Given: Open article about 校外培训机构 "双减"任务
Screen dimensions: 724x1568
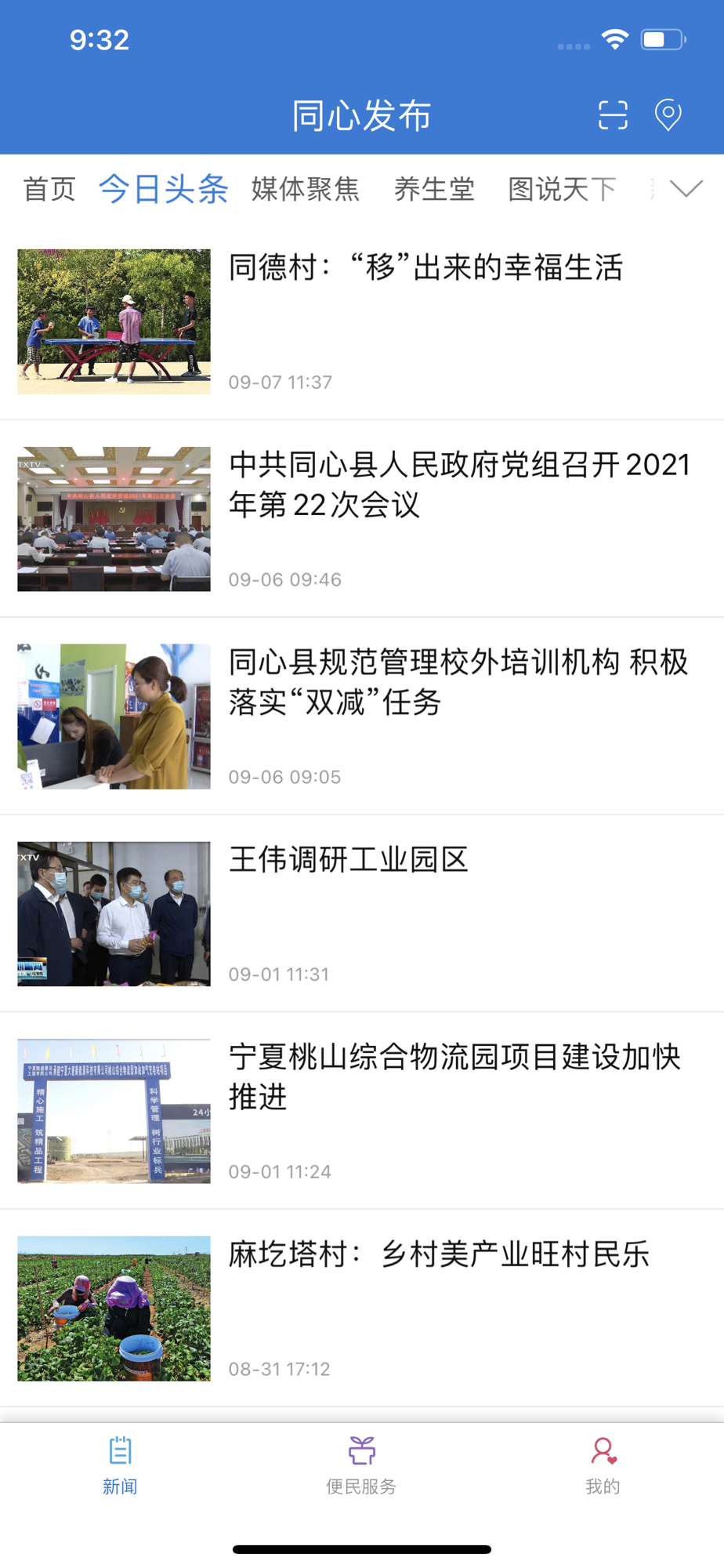Looking at the screenshot, I should tap(459, 682).
